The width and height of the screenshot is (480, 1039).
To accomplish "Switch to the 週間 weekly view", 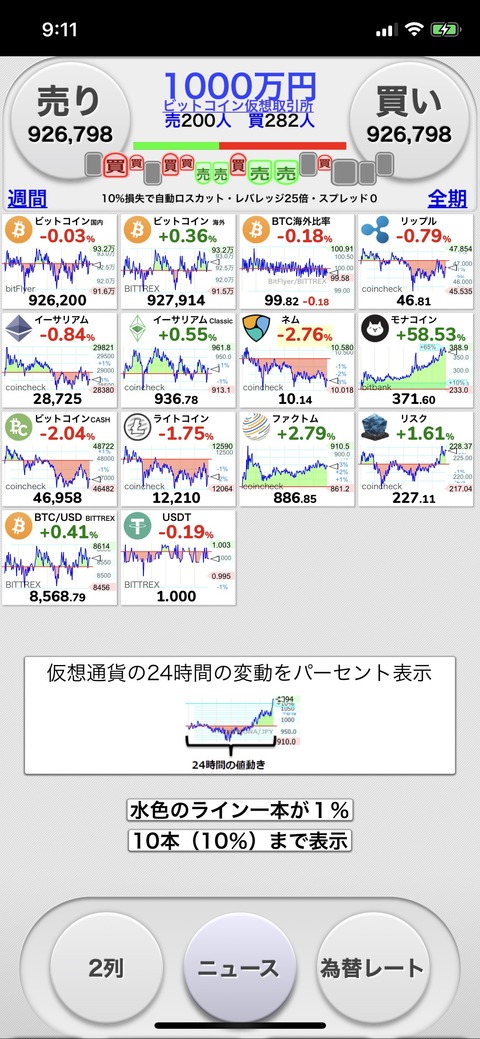I will pos(27,197).
